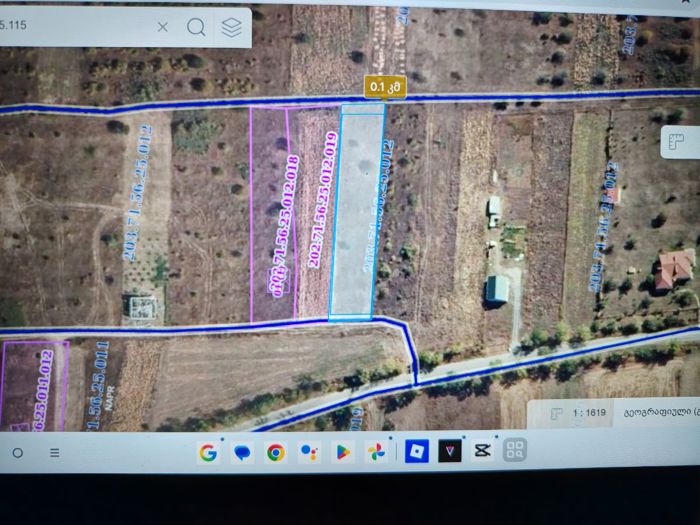Tap the magnifier search icon
The width and height of the screenshot is (700, 525).
[196, 27]
